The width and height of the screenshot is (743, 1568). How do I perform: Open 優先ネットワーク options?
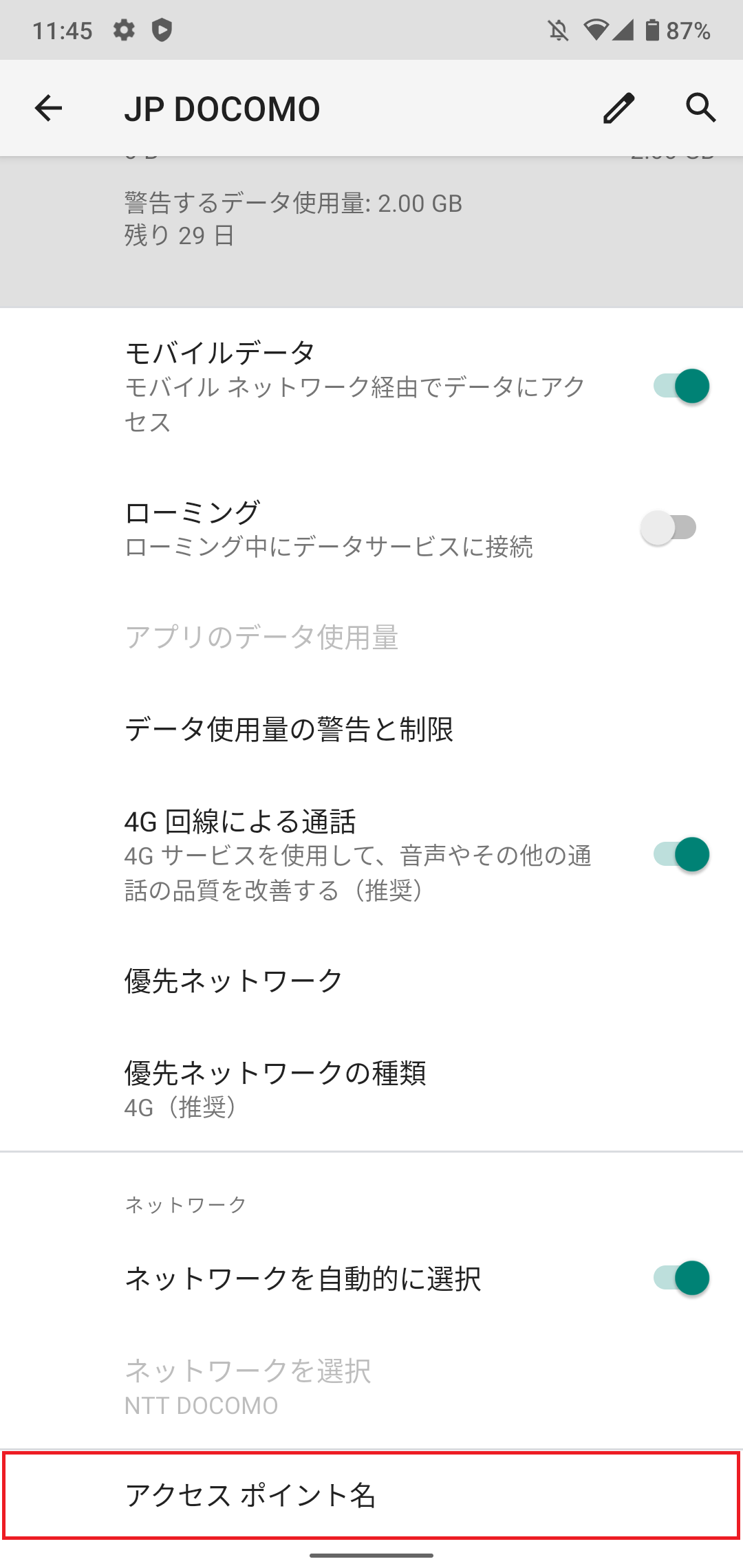pyautogui.click(x=232, y=980)
